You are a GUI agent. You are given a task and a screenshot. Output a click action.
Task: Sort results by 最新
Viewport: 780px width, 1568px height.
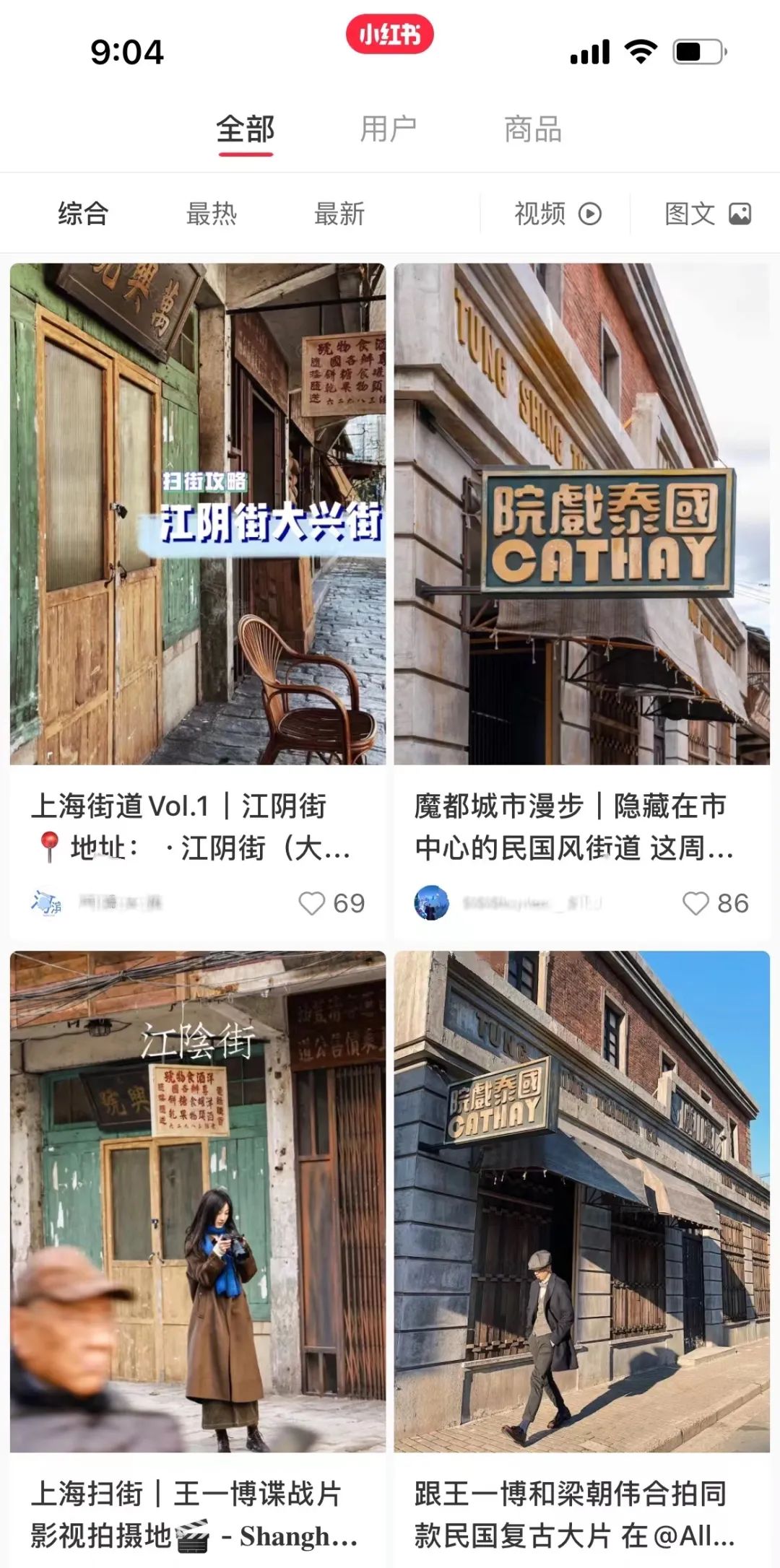339,214
